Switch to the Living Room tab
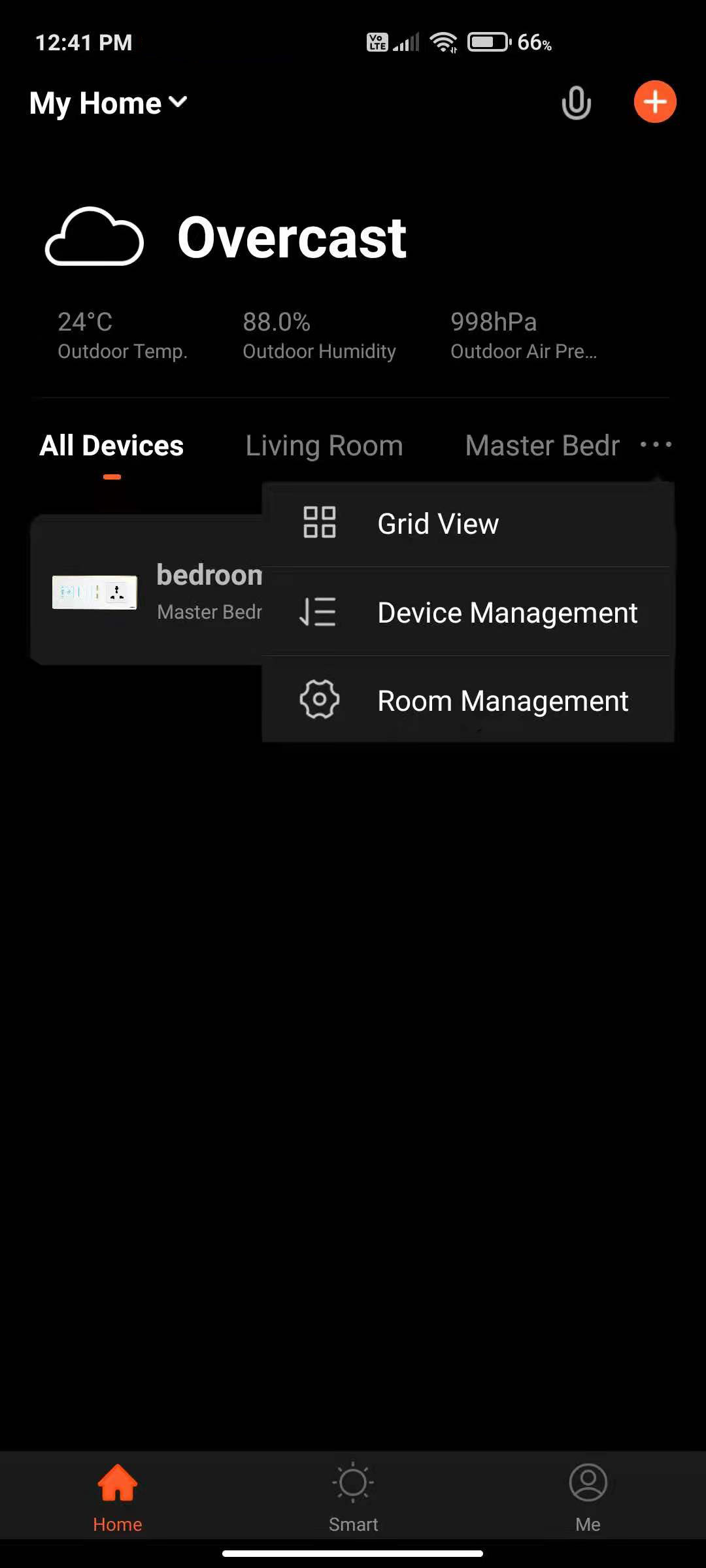This screenshot has height=1568, width=706. tap(324, 446)
